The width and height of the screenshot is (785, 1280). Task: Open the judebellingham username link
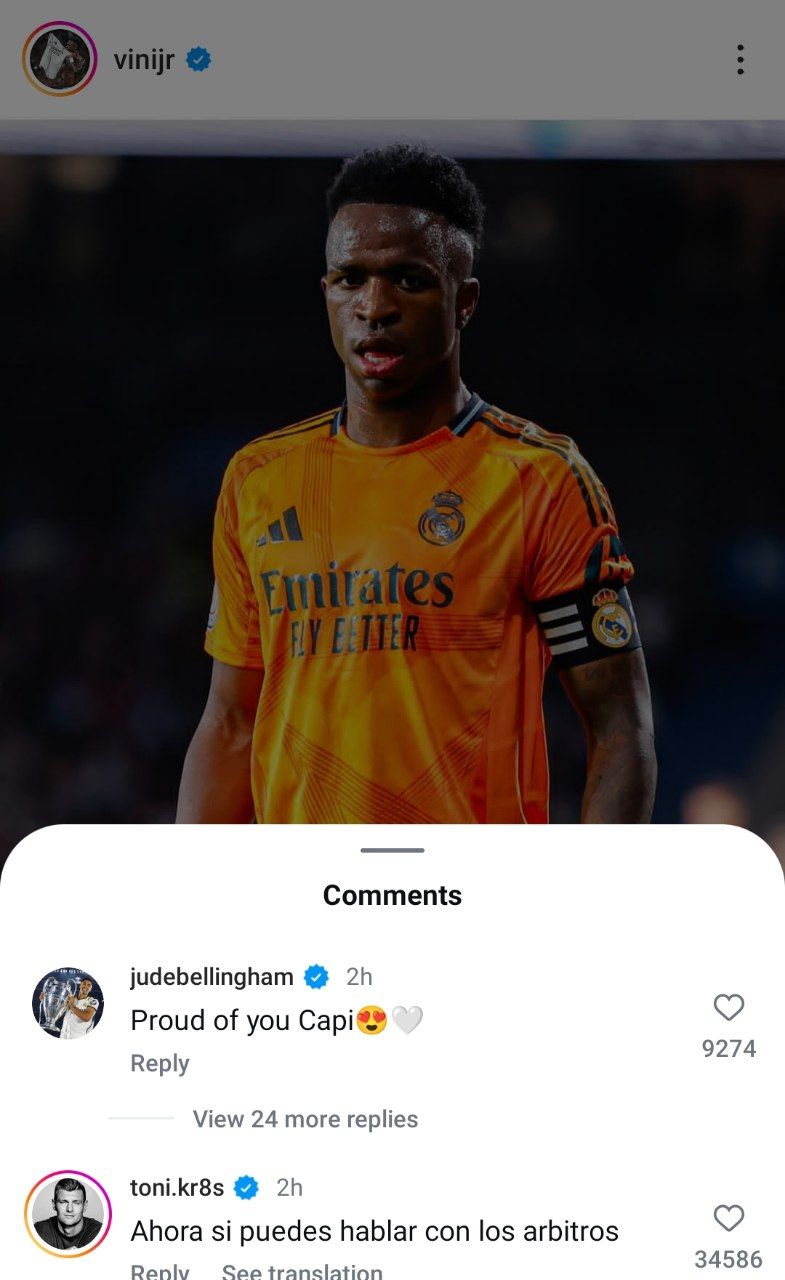click(x=211, y=977)
